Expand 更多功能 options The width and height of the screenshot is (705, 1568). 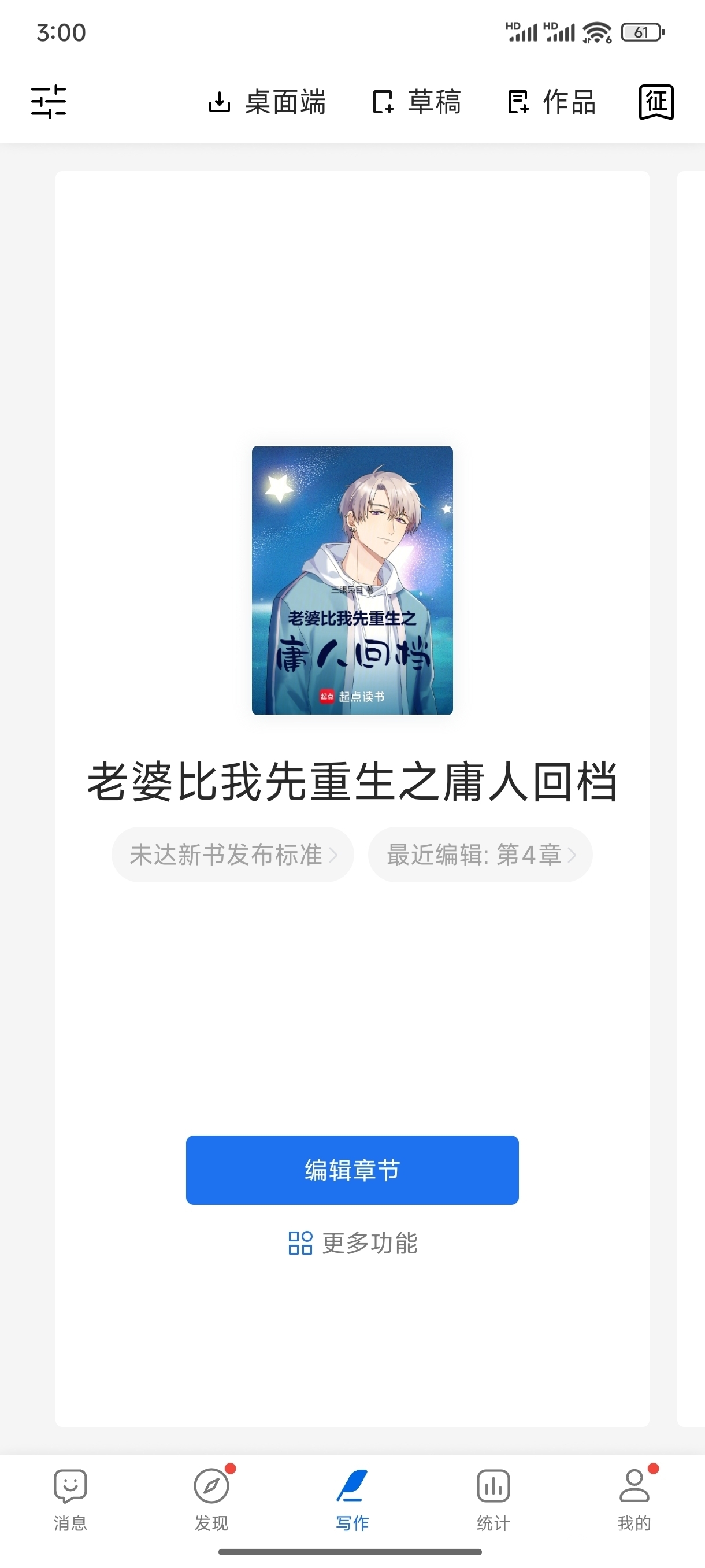coord(352,1243)
